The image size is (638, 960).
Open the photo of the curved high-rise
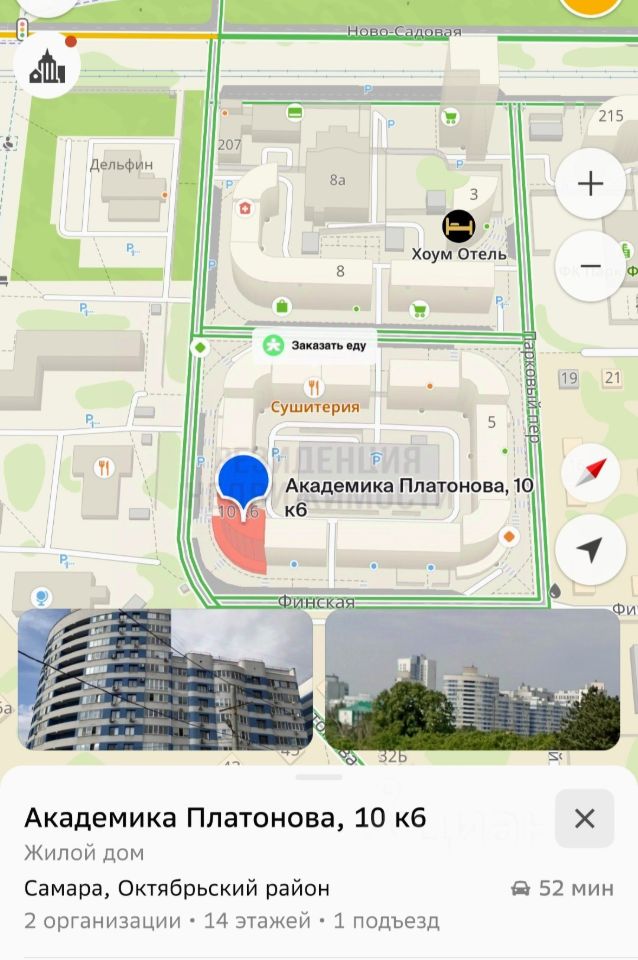tap(165, 680)
